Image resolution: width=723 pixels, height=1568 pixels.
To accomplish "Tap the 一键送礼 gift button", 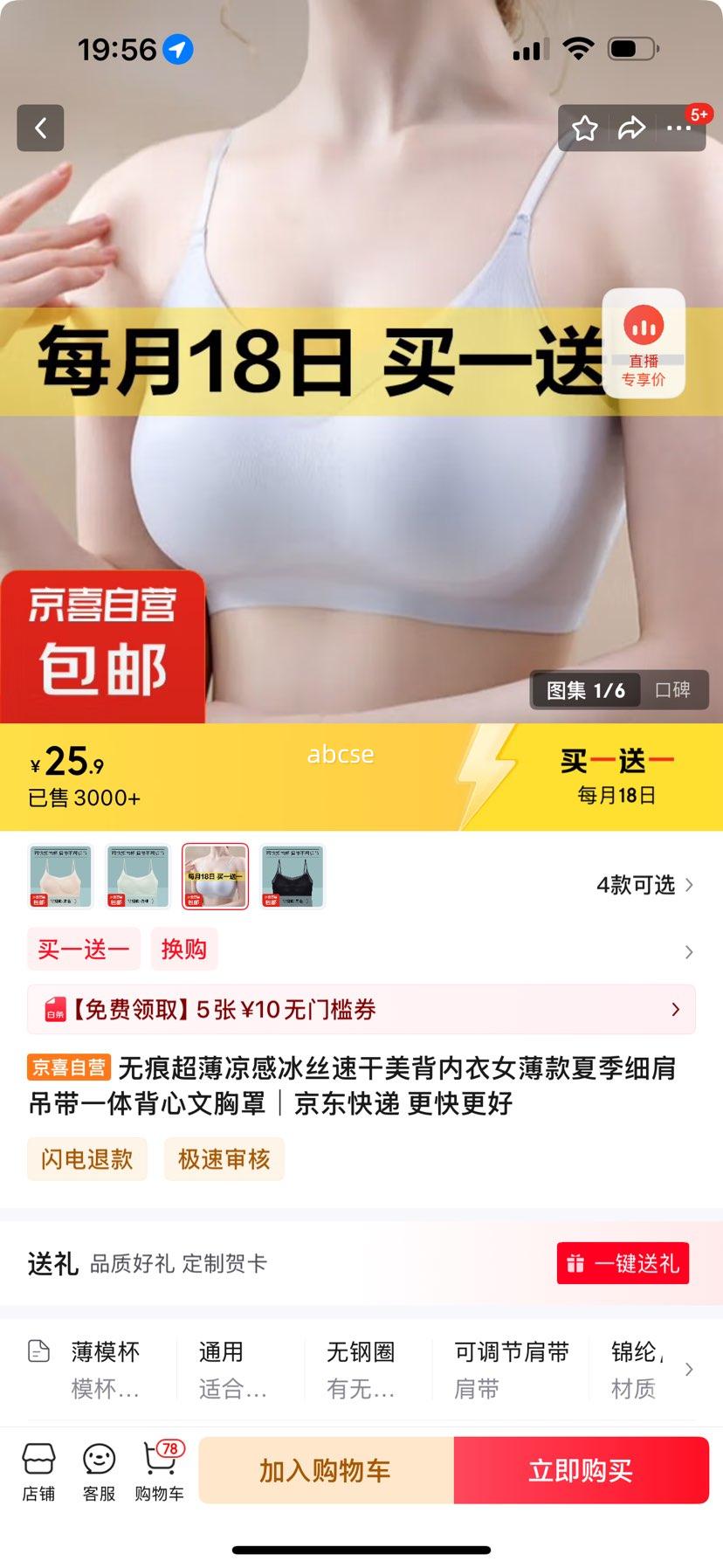I will [x=623, y=1263].
